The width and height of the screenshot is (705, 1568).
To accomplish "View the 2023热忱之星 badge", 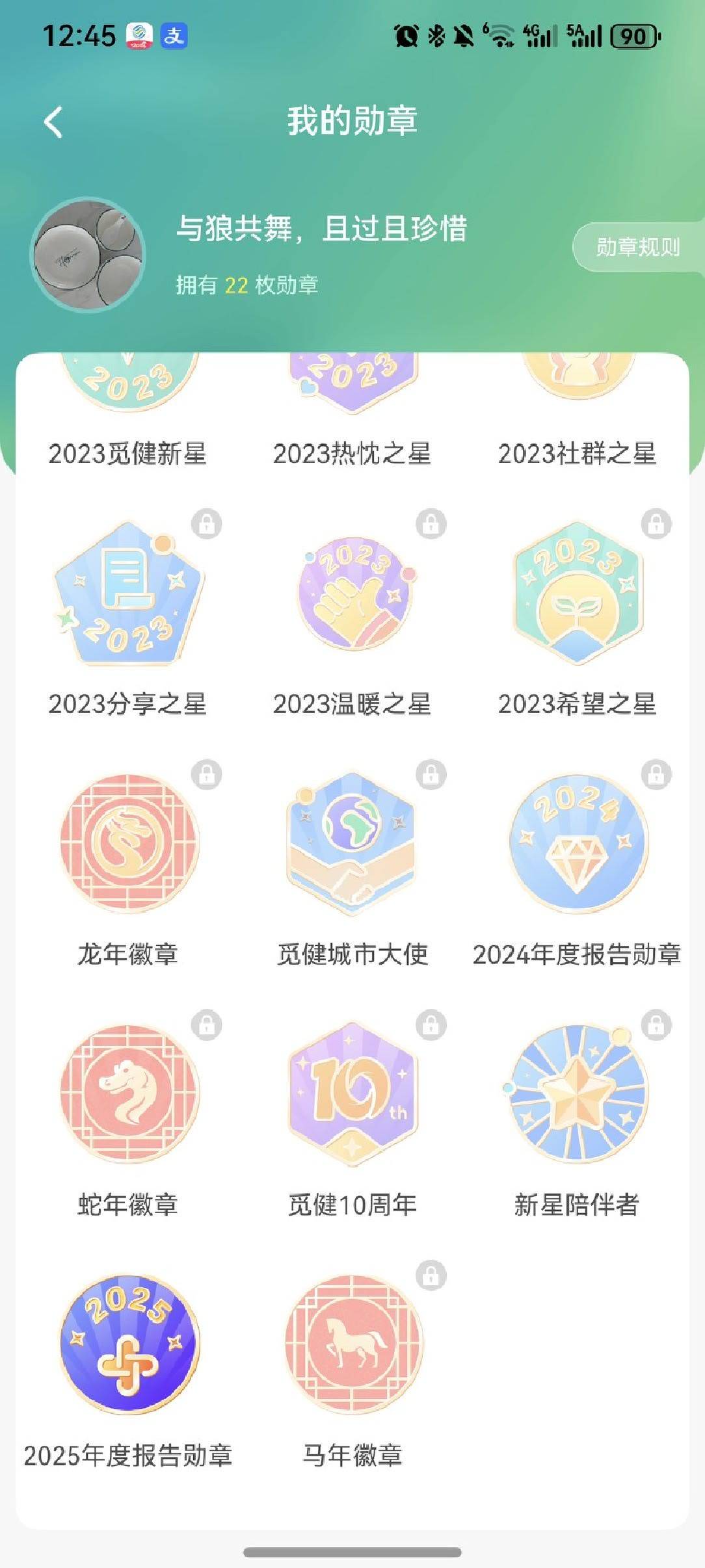I will (x=352, y=384).
